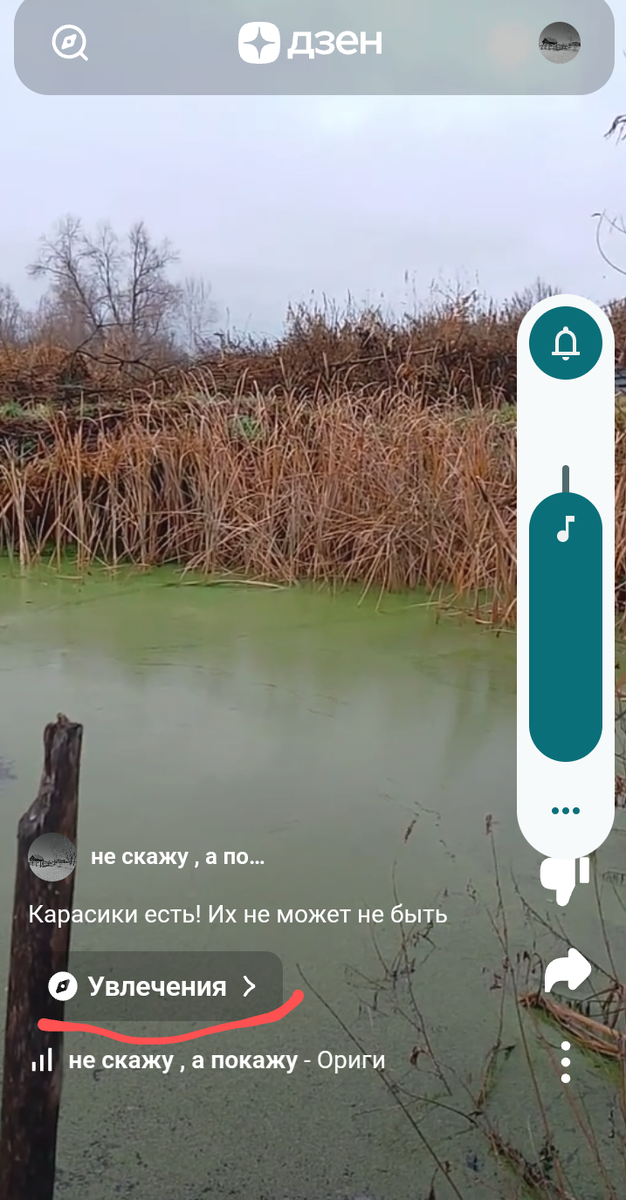Dislike this video

coord(564,880)
